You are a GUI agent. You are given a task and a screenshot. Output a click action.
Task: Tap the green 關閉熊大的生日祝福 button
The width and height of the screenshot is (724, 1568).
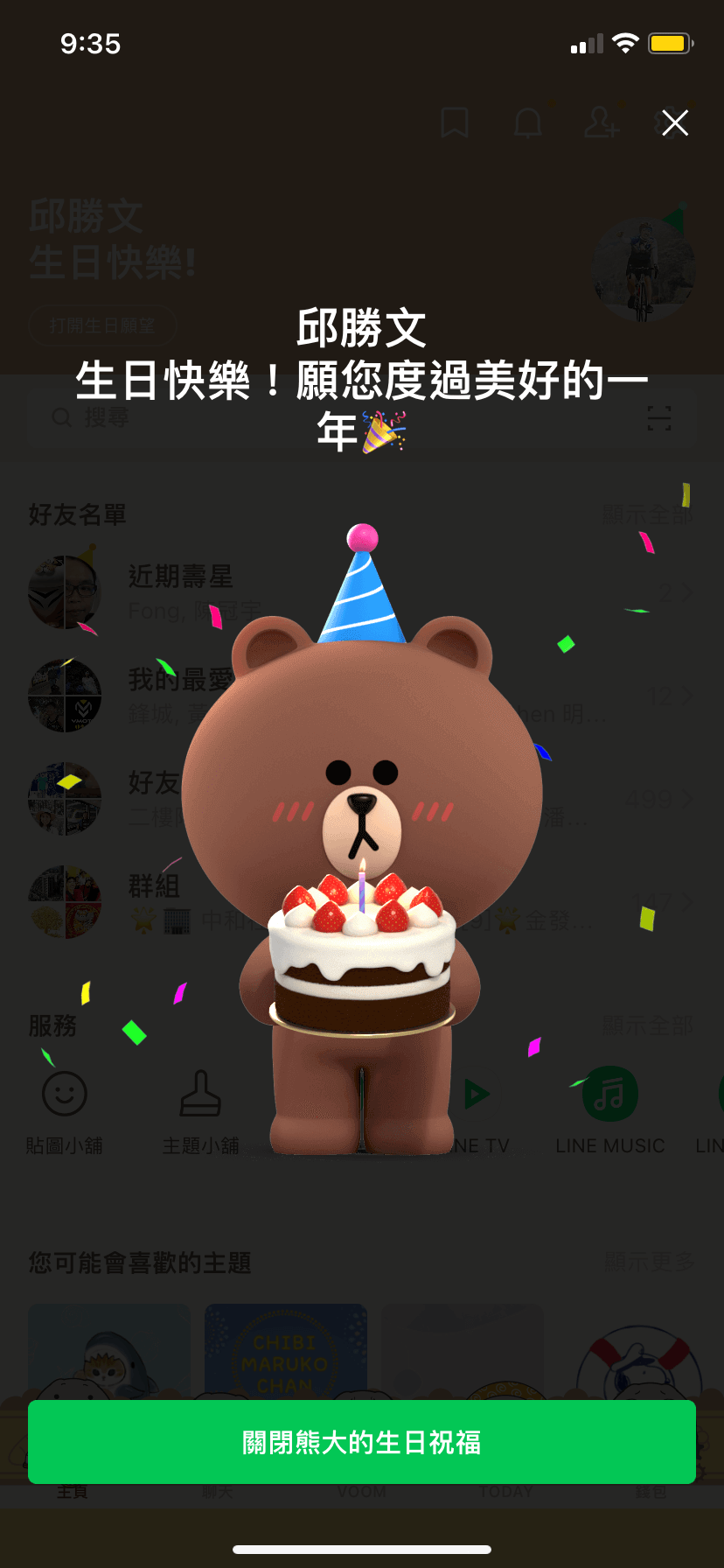point(362,1442)
